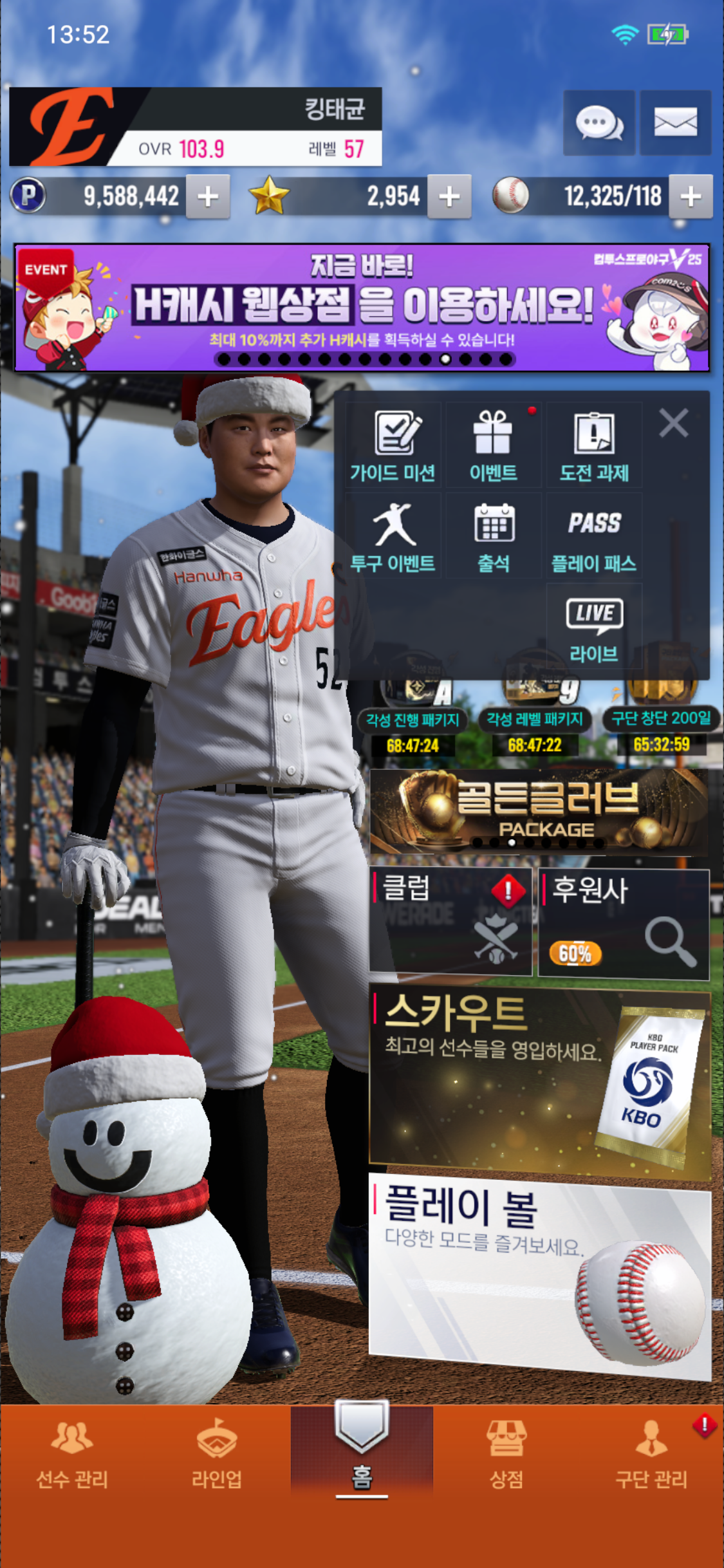Open the 클럽 card

[450, 921]
